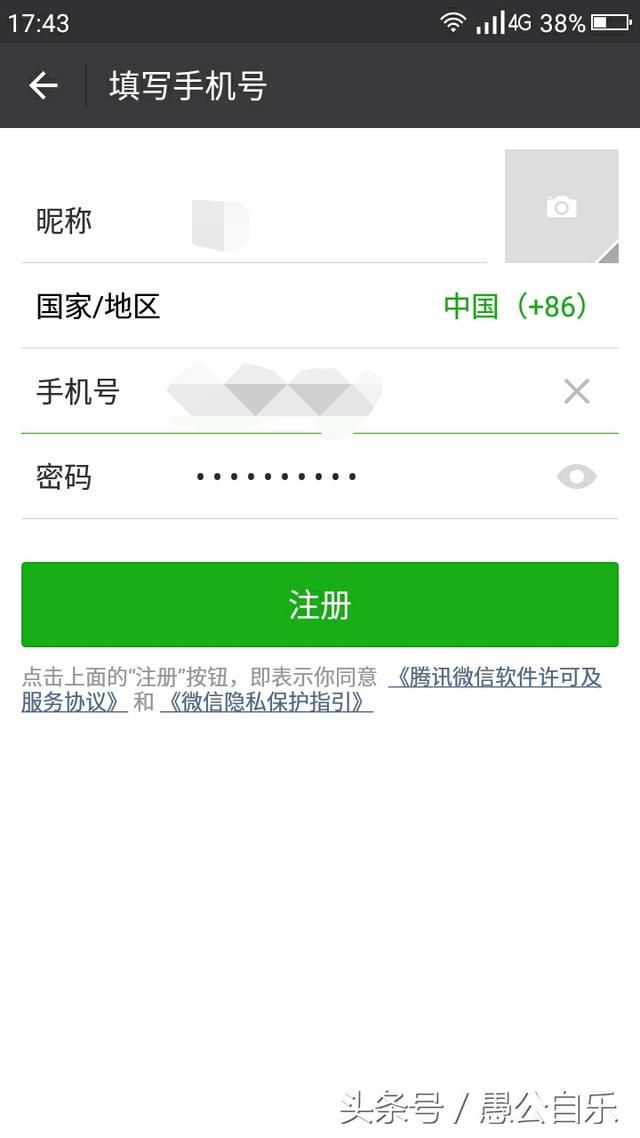The height and width of the screenshot is (1138, 640).
Task: Open the 国家/地区 country selector
Action: click(319, 306)
